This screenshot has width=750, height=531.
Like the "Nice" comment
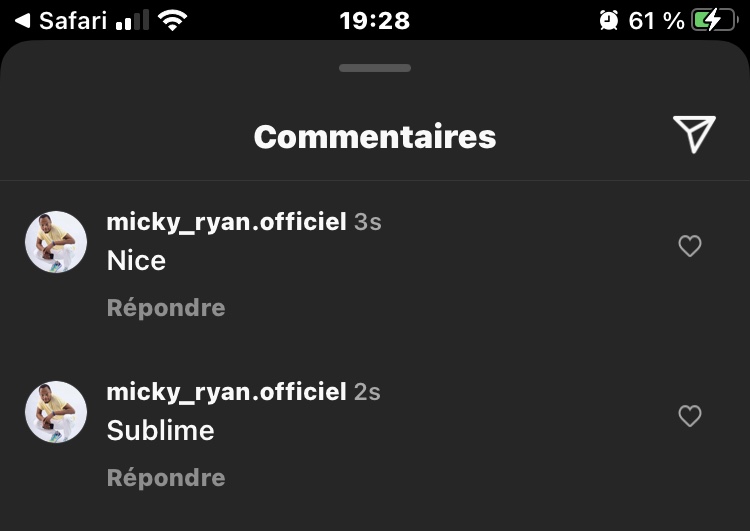tap(690, 246)
